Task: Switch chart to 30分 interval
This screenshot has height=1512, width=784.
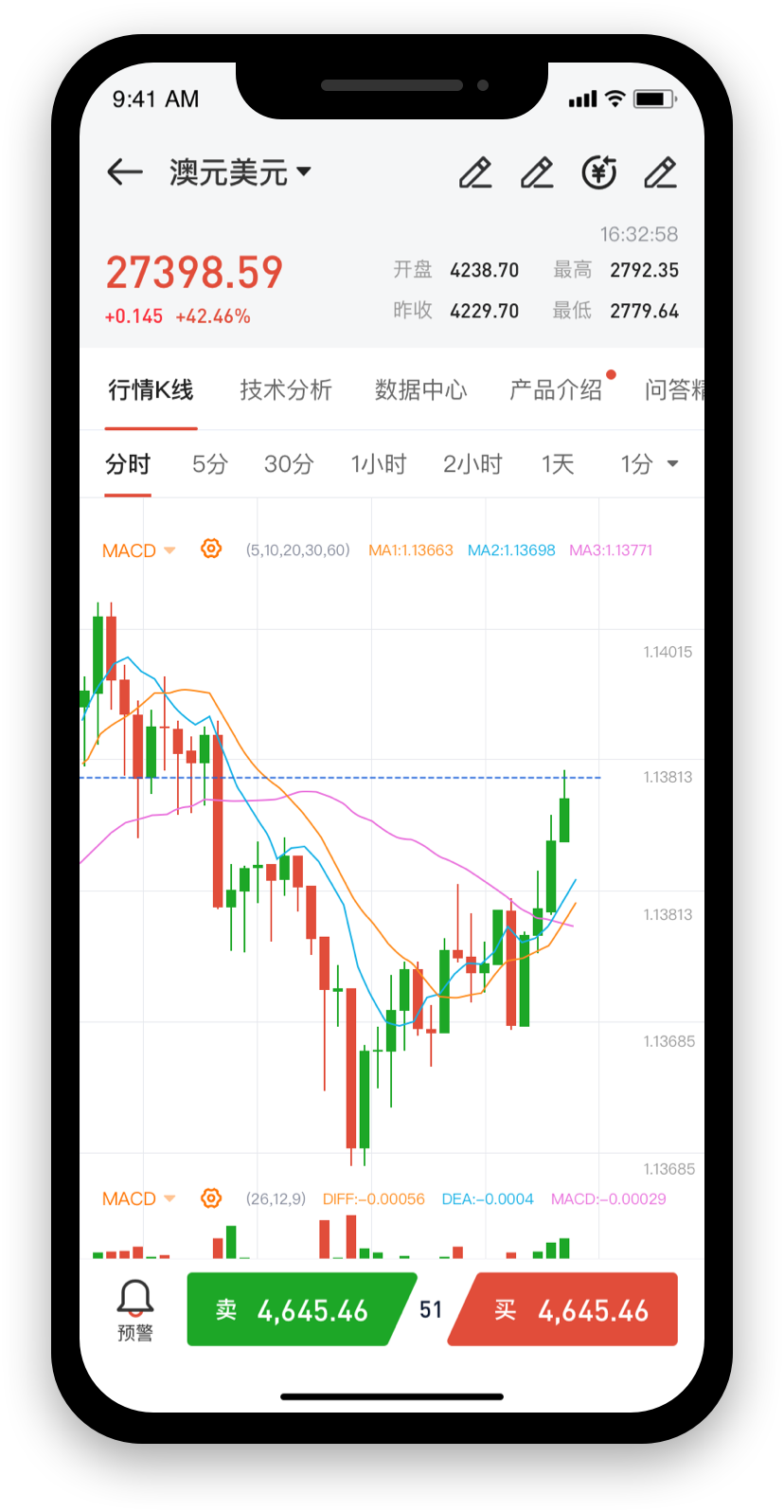Action: pos(289,464)
